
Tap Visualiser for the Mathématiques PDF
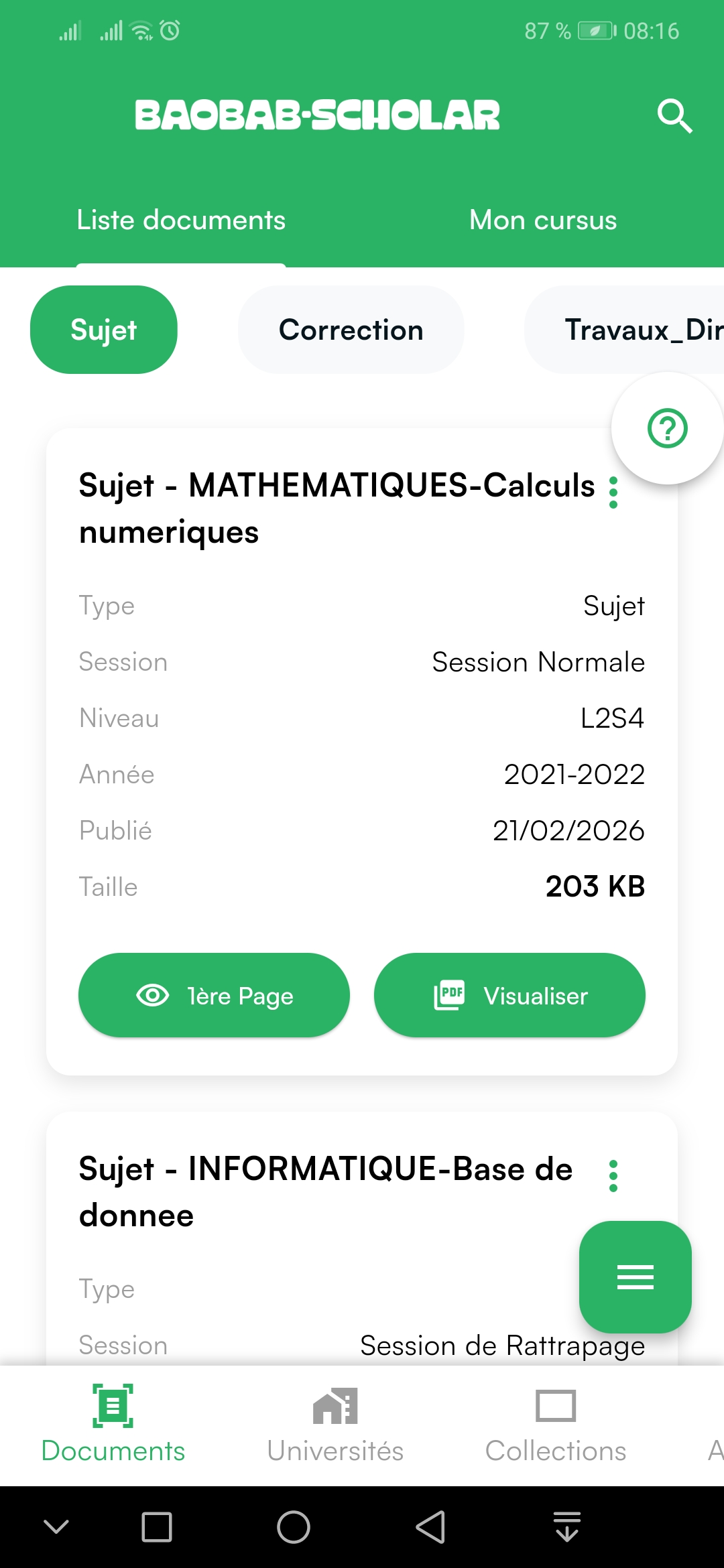point(509,995)
